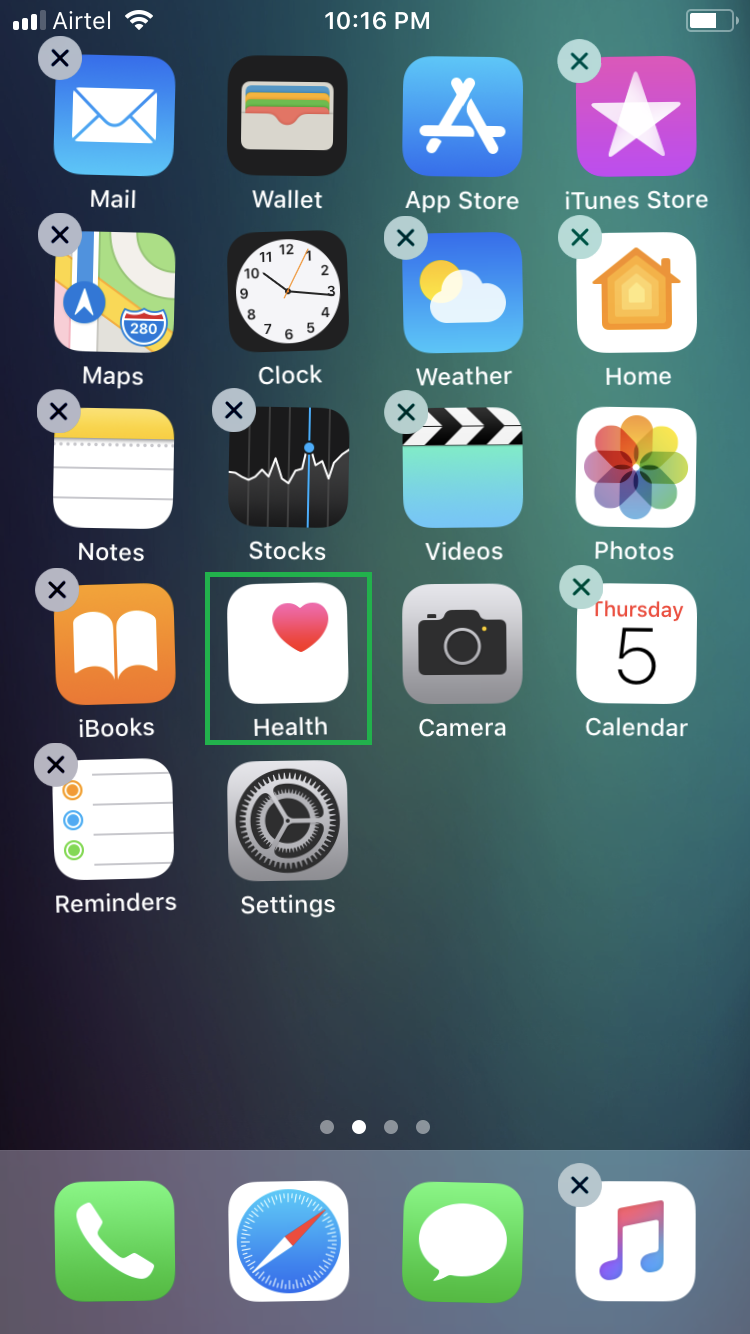Delete the iTunes Store app
750x1334 pixels.
click(x=578, y=60)
